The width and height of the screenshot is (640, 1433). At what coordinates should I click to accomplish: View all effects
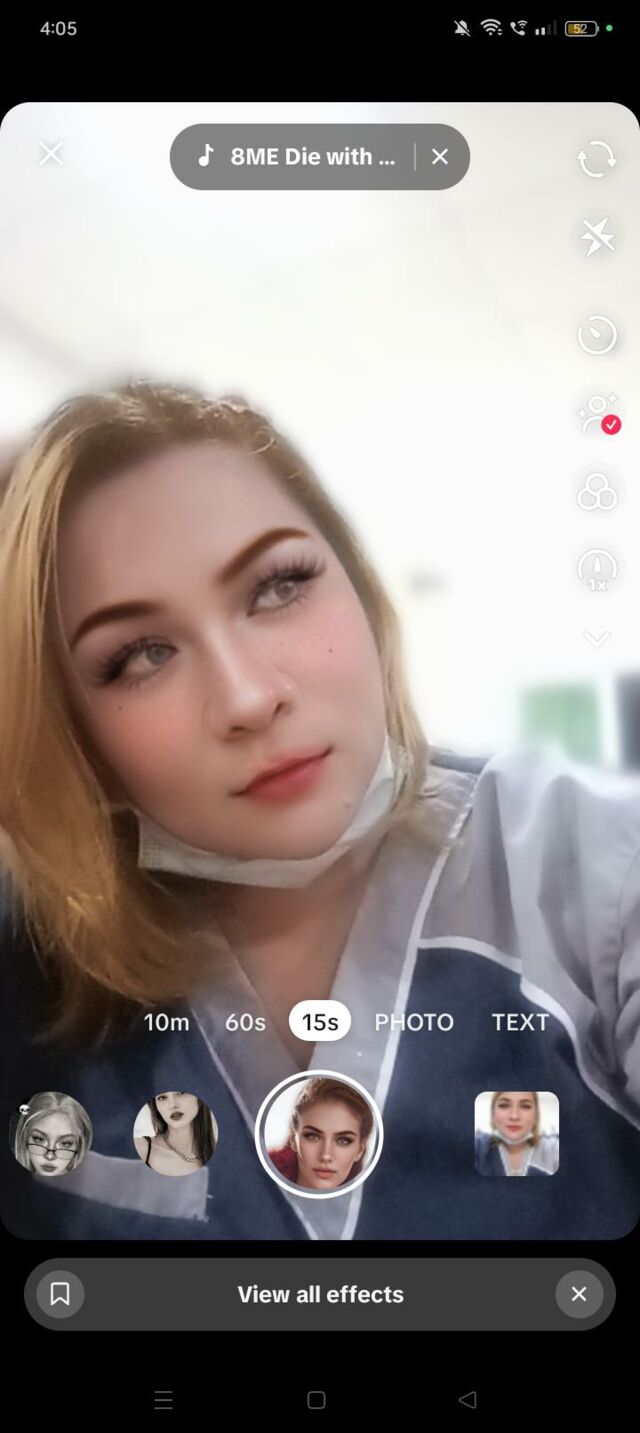tap(320, 1294)
